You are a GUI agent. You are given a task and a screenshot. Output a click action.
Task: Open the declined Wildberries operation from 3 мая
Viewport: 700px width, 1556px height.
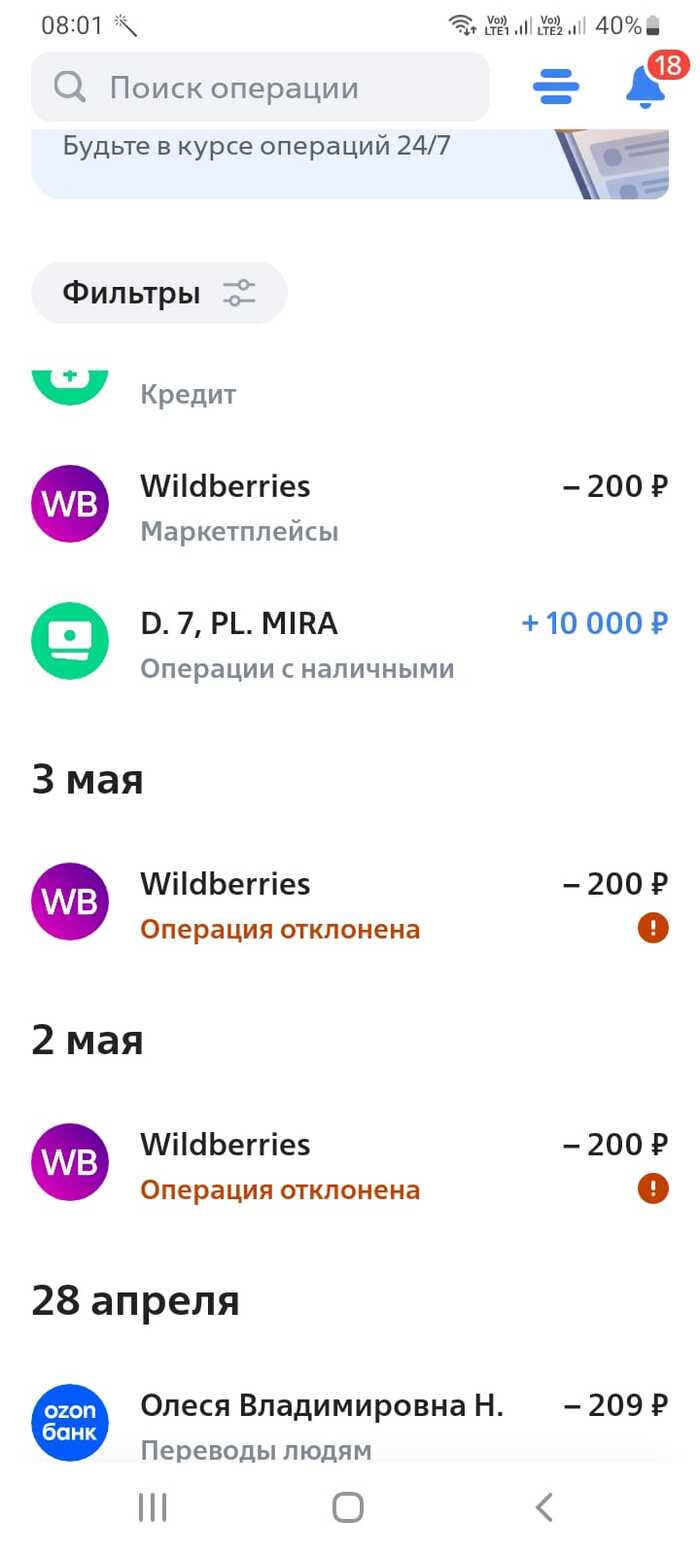point(350,903)
